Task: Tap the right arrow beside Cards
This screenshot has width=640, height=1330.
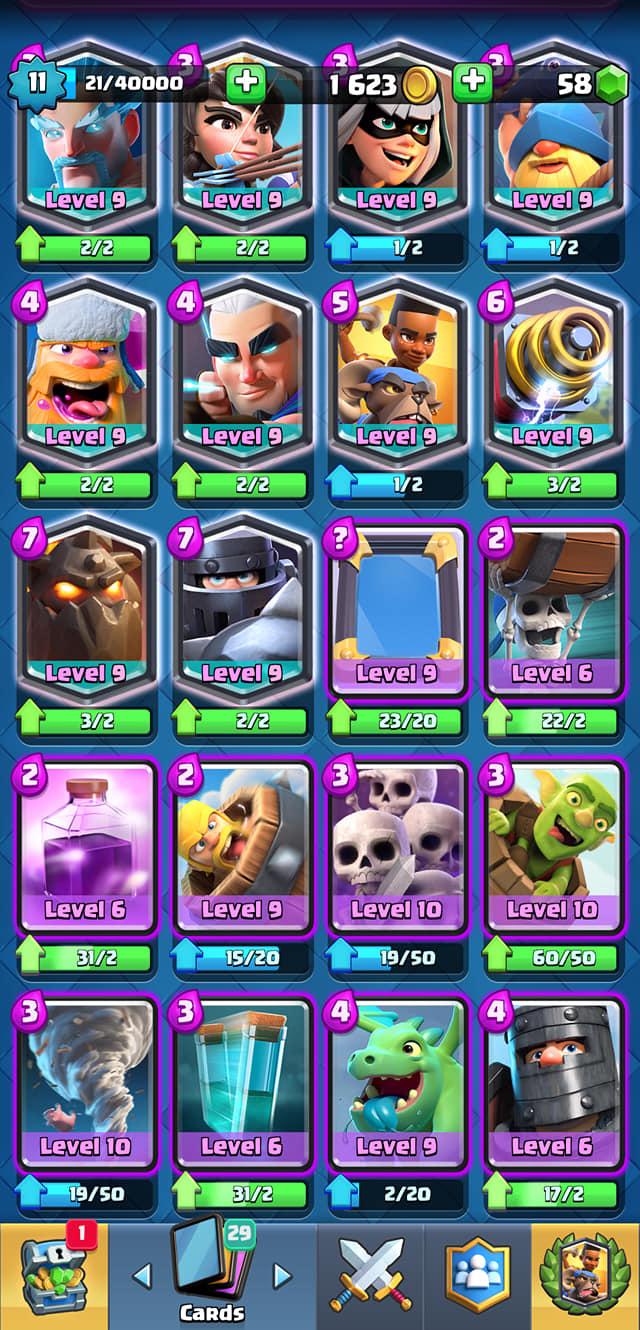Action: pyautogui.click(x=282, y=1275)
